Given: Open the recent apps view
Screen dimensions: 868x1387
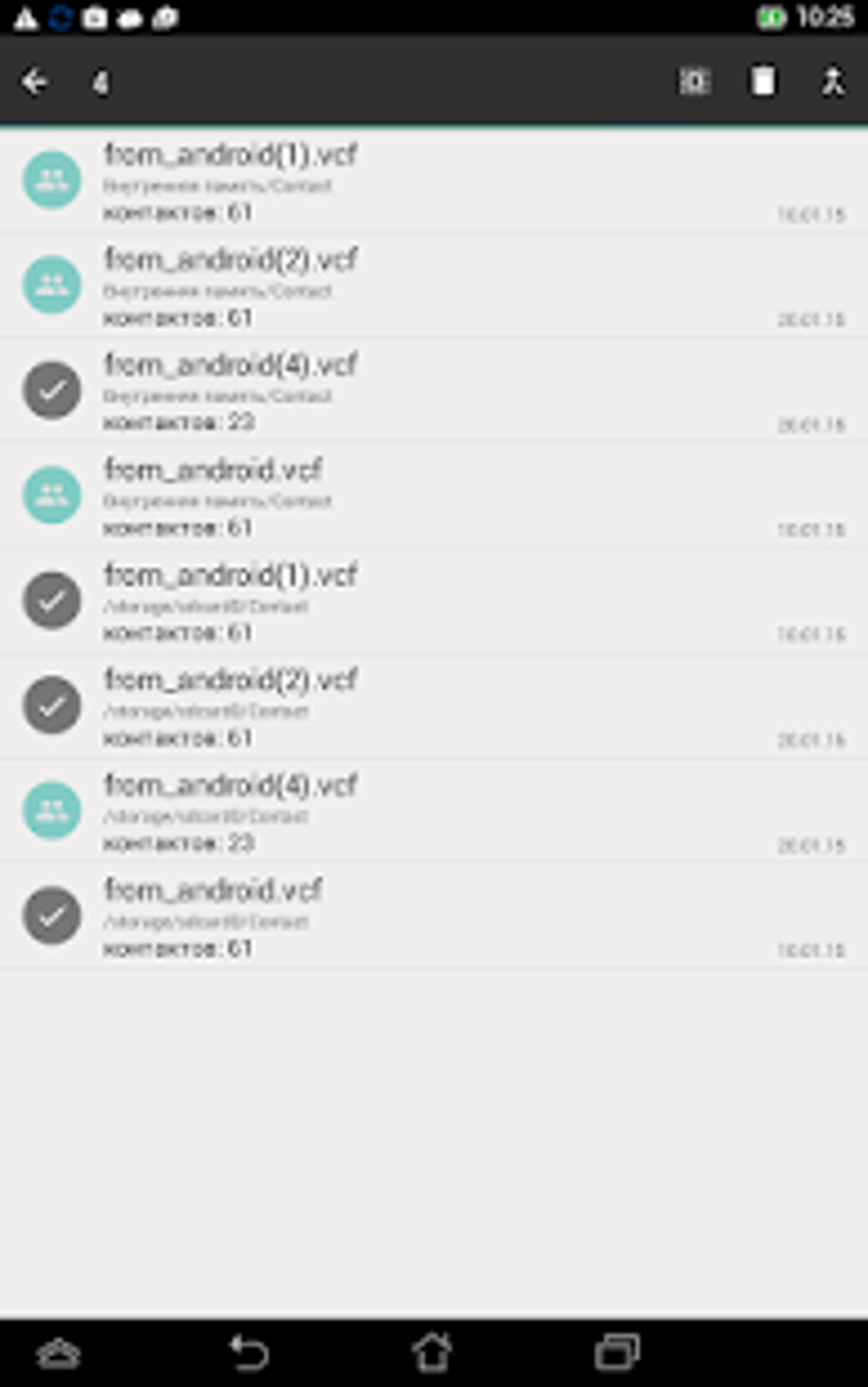Looking at the screenshot, I should pos(617,1352).
